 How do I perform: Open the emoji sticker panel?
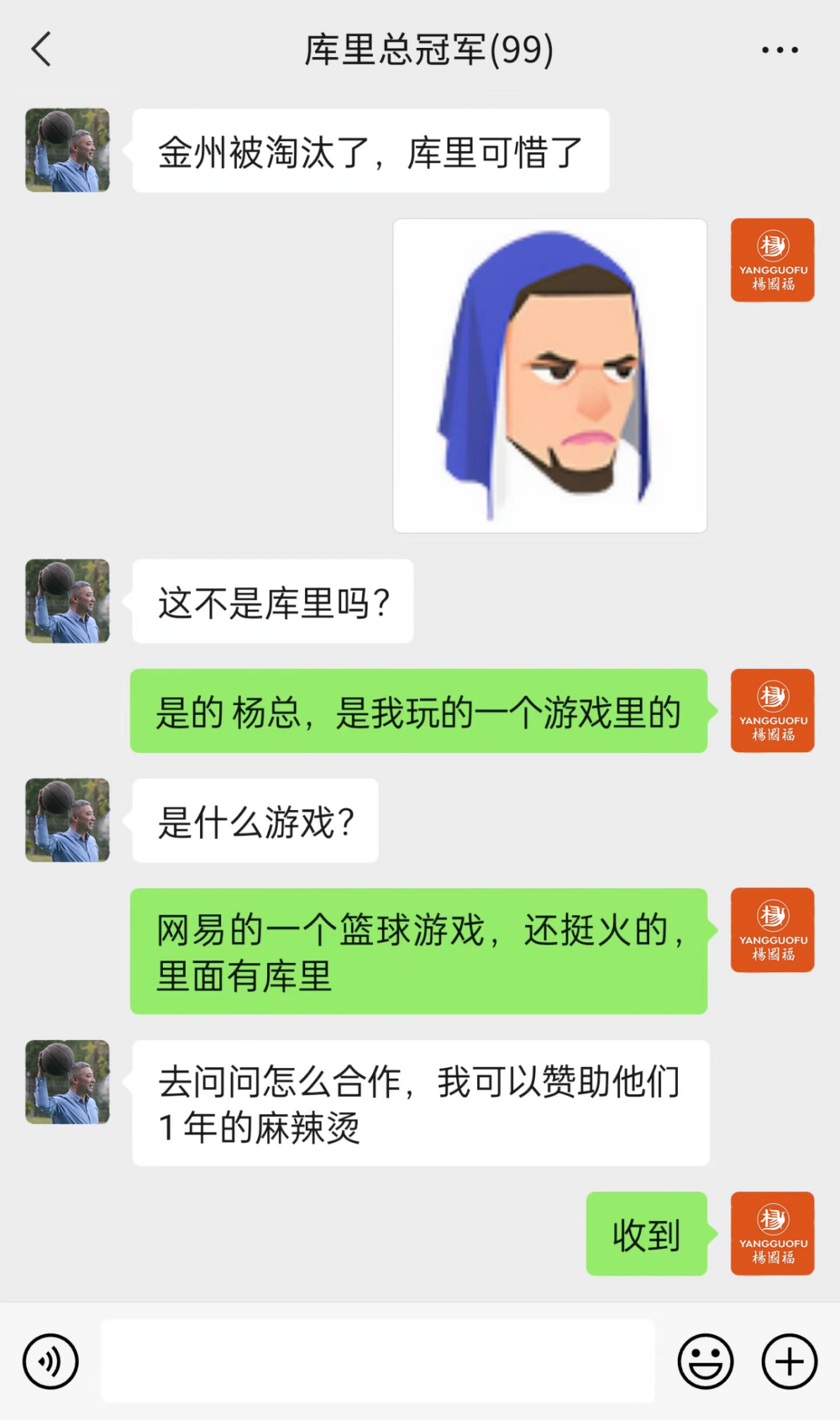(705, 1361)
